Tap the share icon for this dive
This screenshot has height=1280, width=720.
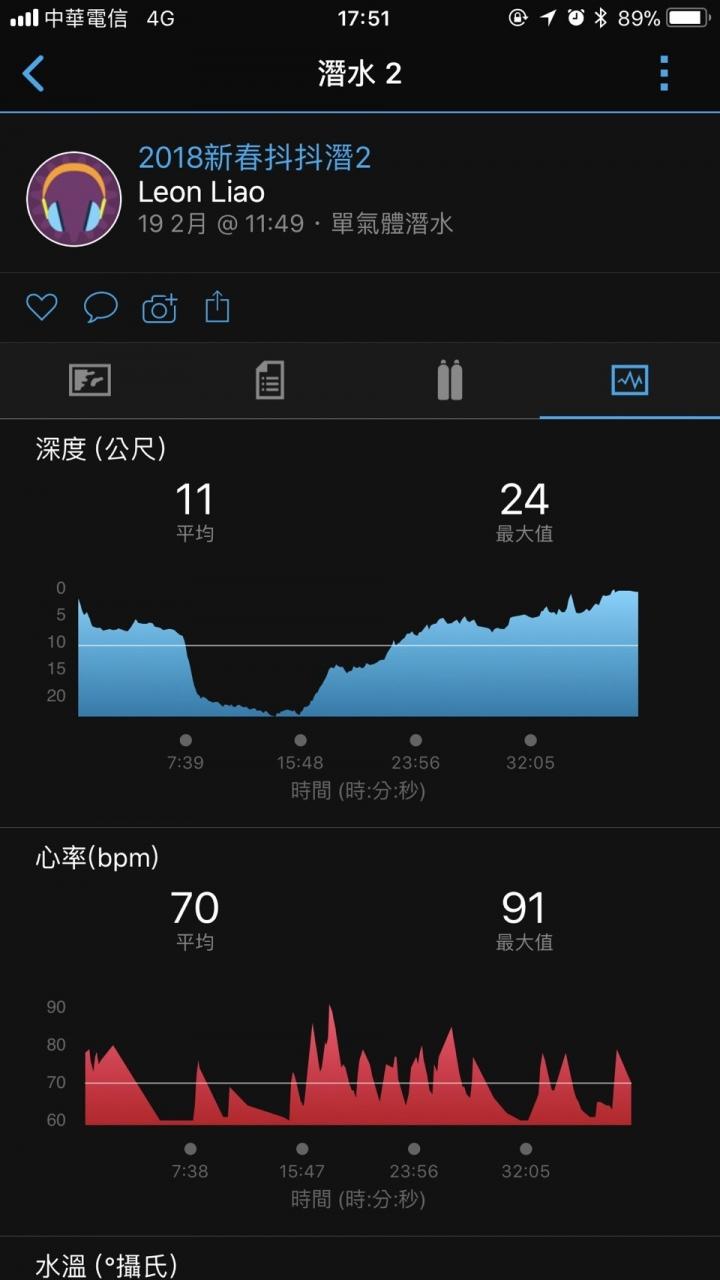coord(218,307)
